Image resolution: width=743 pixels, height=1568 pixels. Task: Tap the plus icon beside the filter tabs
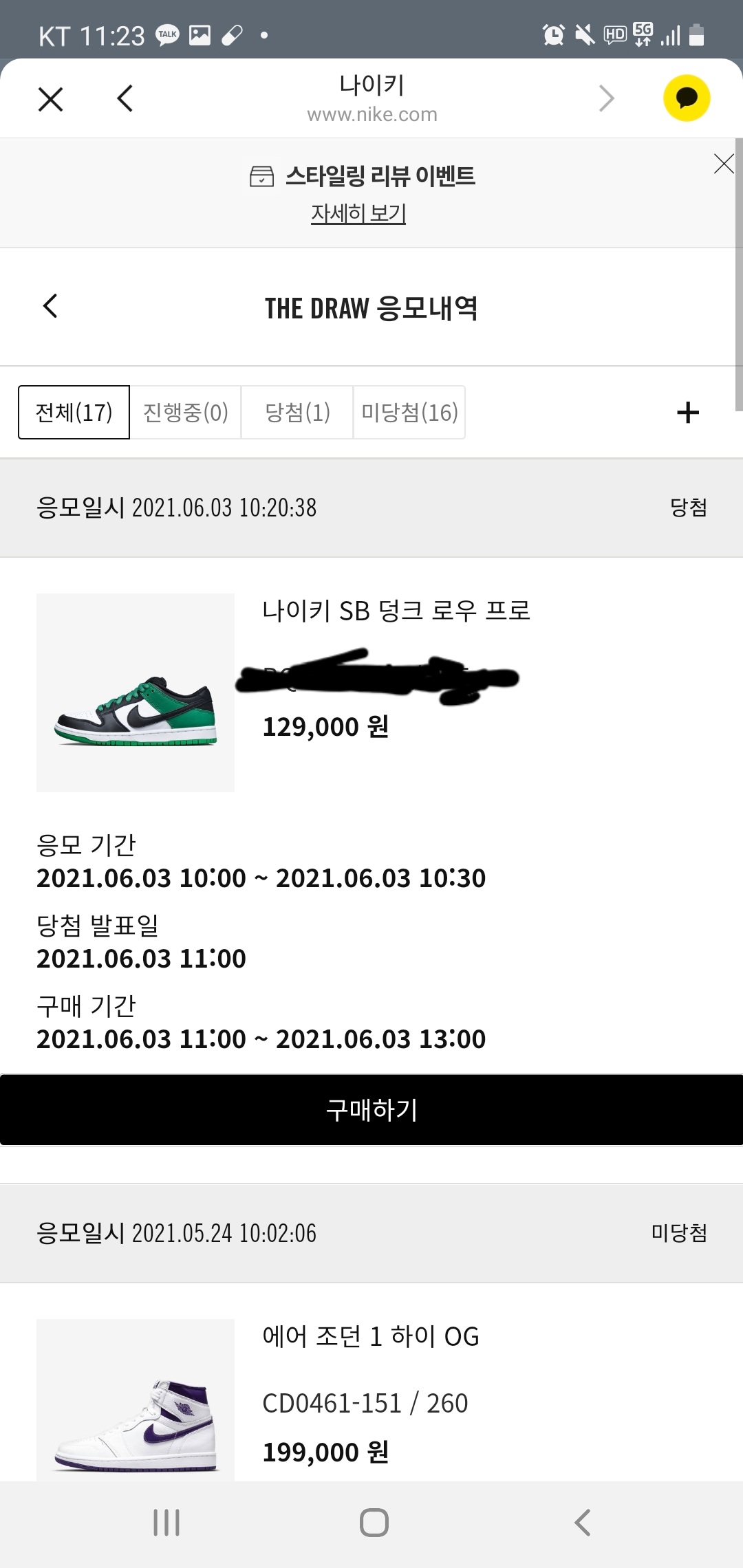687,413
